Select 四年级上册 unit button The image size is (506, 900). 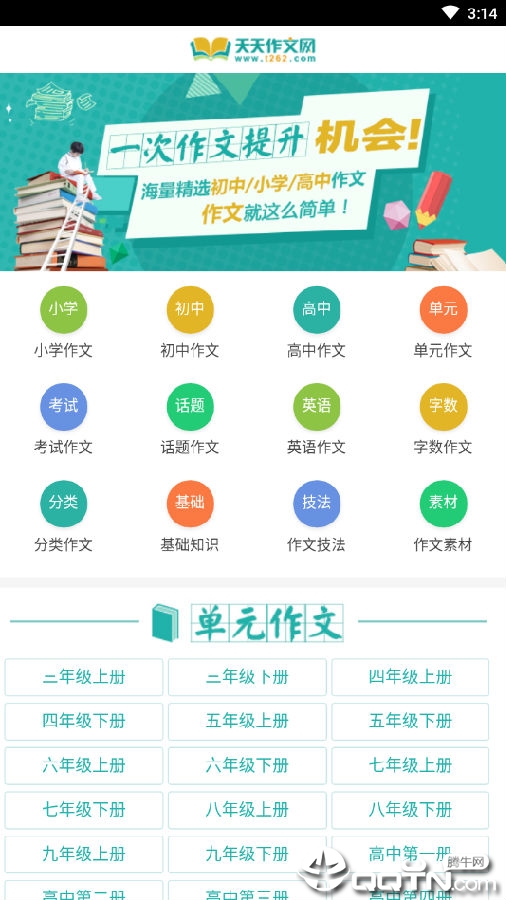pyautogui.click(x=410, y=677)
